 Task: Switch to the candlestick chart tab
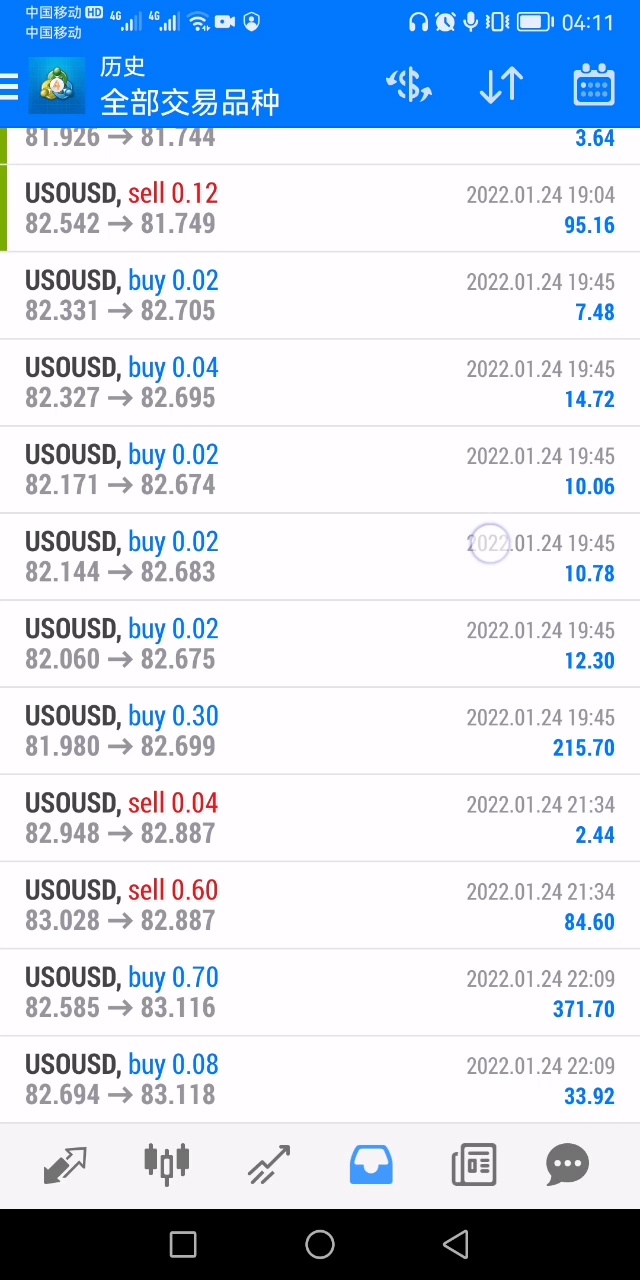click(166, 1163)
